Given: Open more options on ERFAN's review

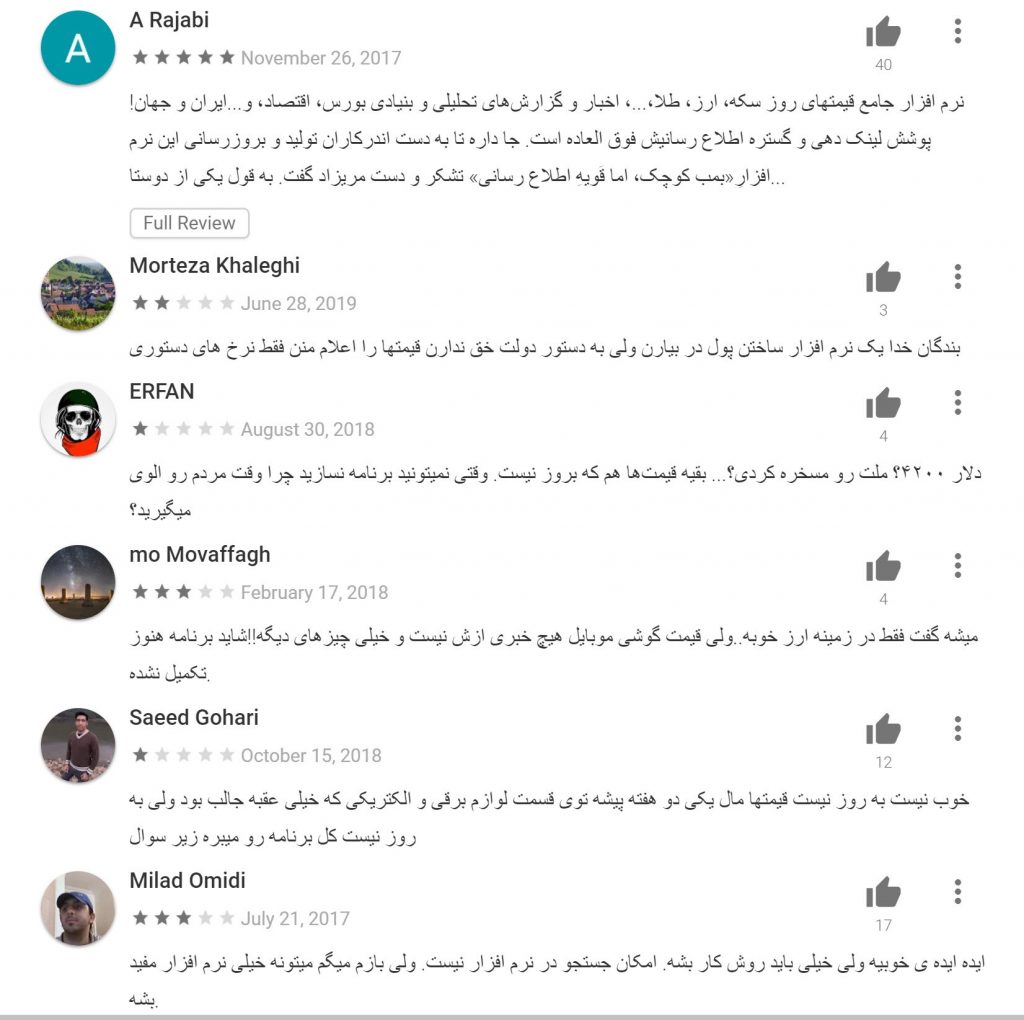Looking at the screenshot, I should (x=957, y=403).
